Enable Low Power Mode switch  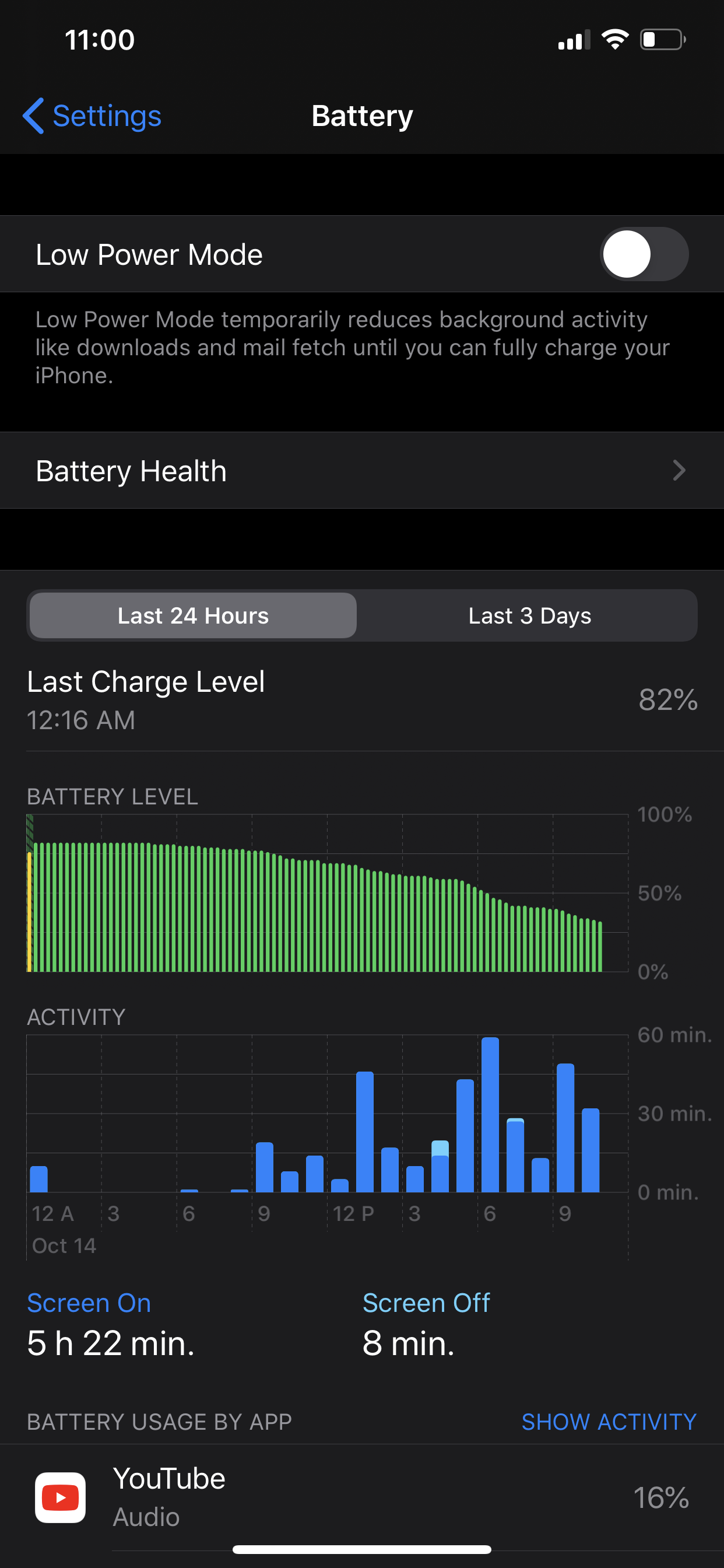click(644, 254)
